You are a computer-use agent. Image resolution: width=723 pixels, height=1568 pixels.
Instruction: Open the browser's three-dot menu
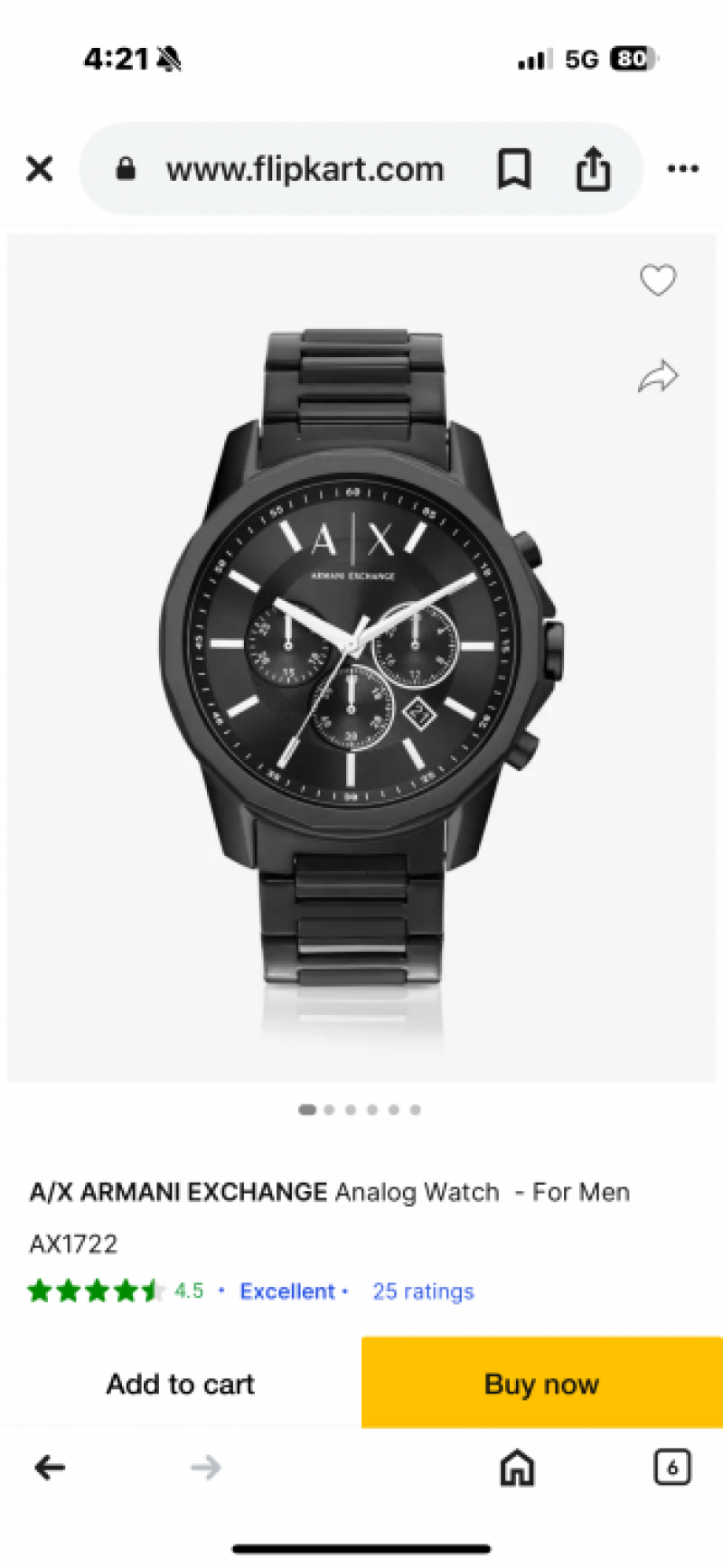click(x=682, y=169)
